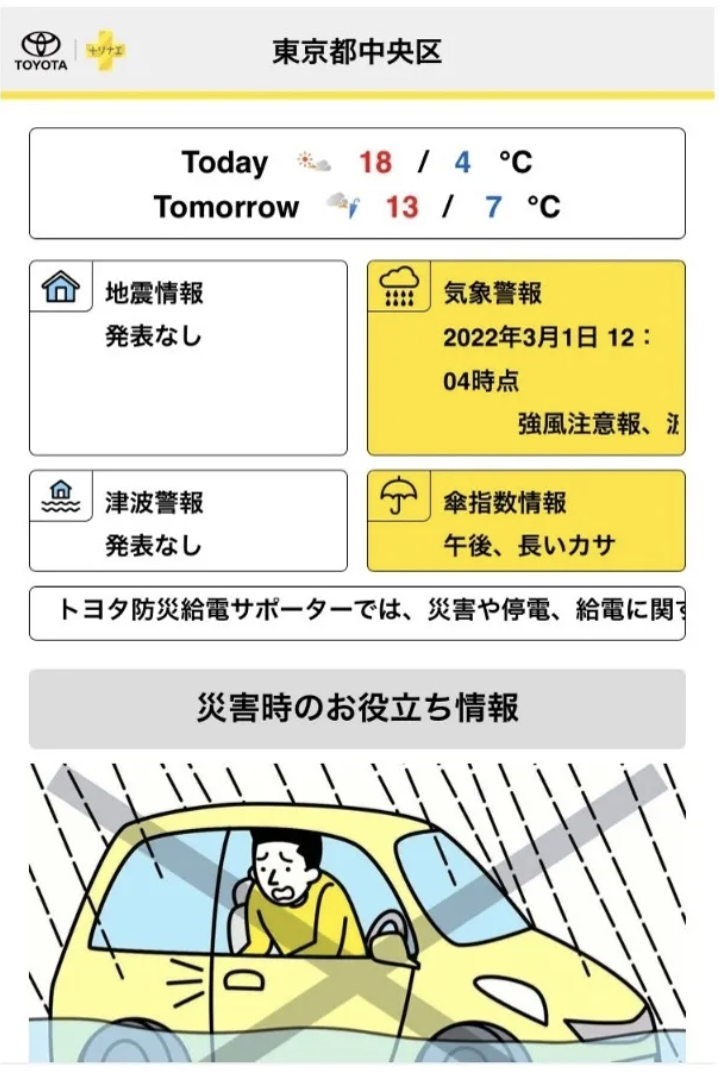Open the 気象警報 weather warning card

[x=526, y=358]
